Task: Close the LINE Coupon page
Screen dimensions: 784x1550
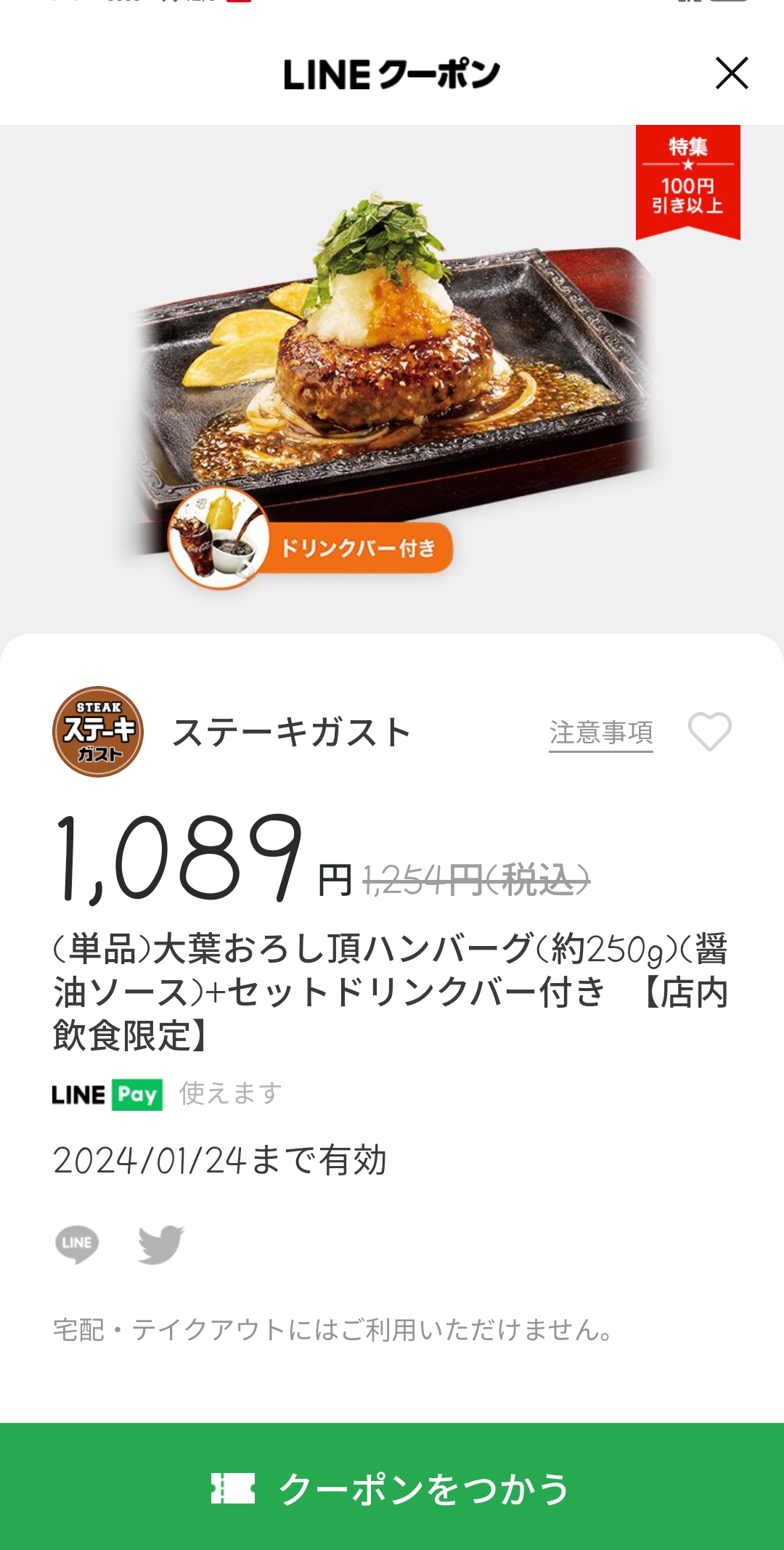Action: point(731,73)
